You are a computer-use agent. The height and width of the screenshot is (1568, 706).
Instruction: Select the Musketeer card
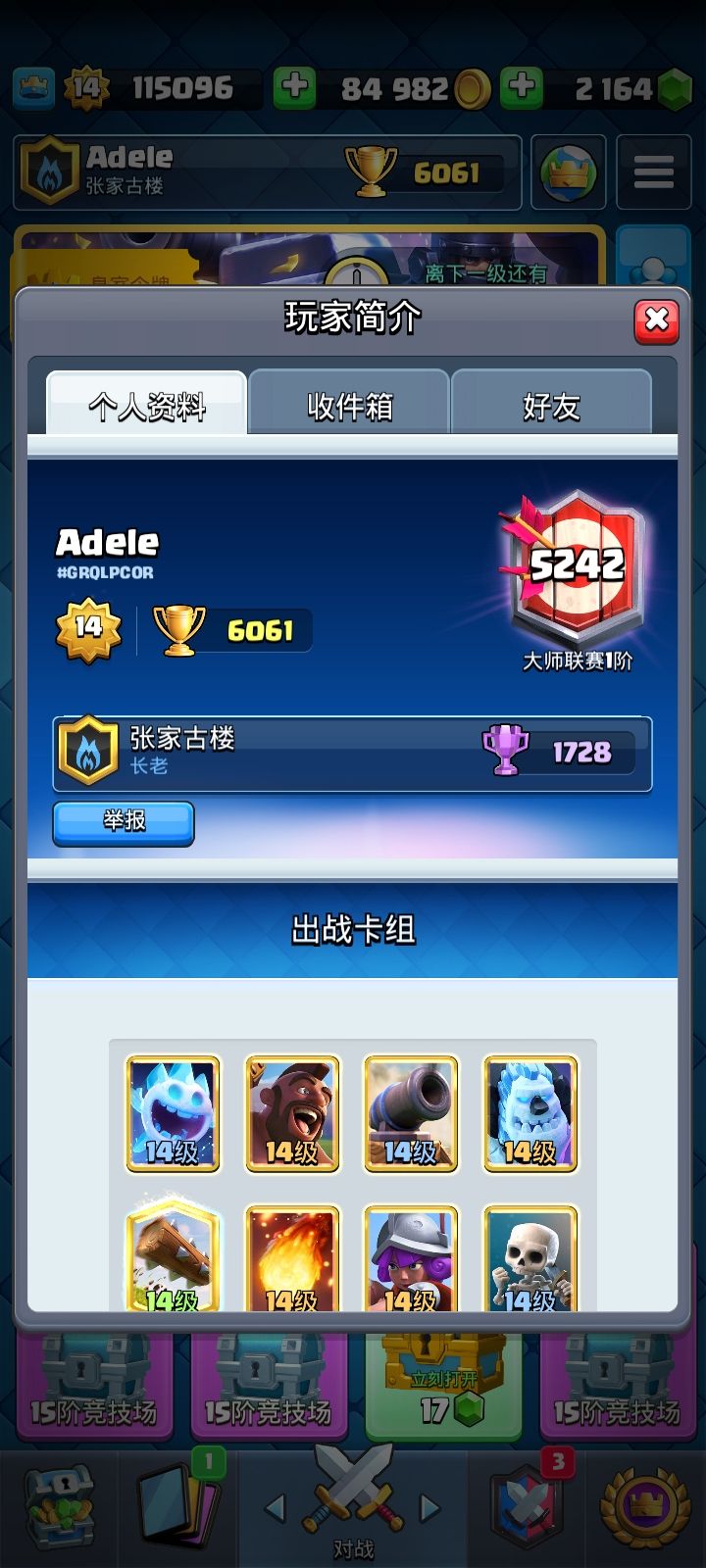pyautogui.click(x=411, y=1259)
